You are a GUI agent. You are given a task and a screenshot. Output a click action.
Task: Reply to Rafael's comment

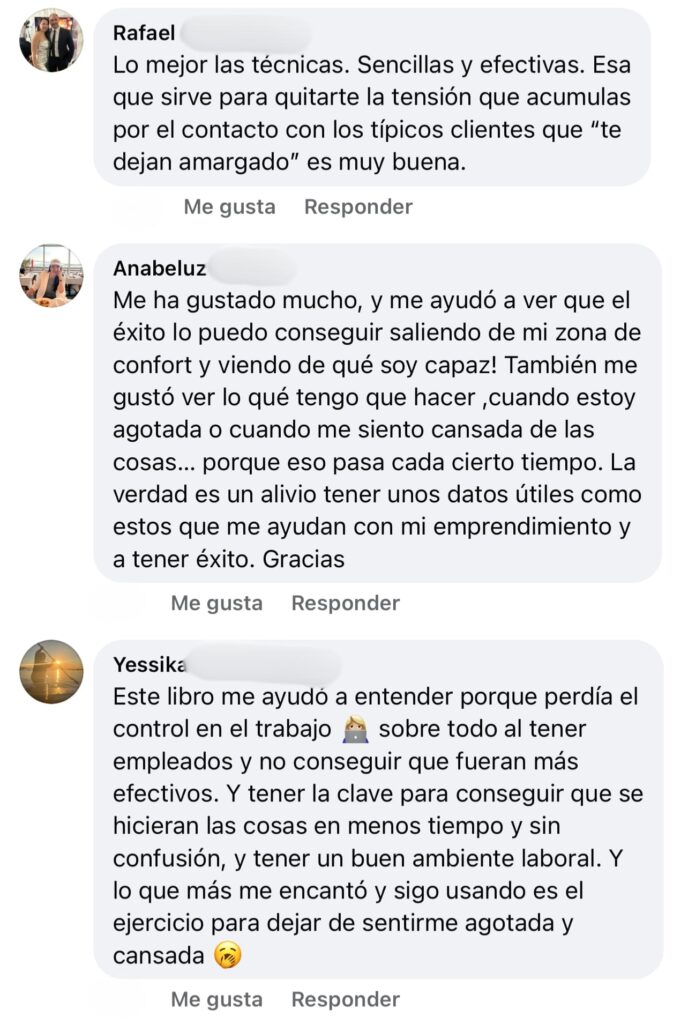(x=358, y=207)
